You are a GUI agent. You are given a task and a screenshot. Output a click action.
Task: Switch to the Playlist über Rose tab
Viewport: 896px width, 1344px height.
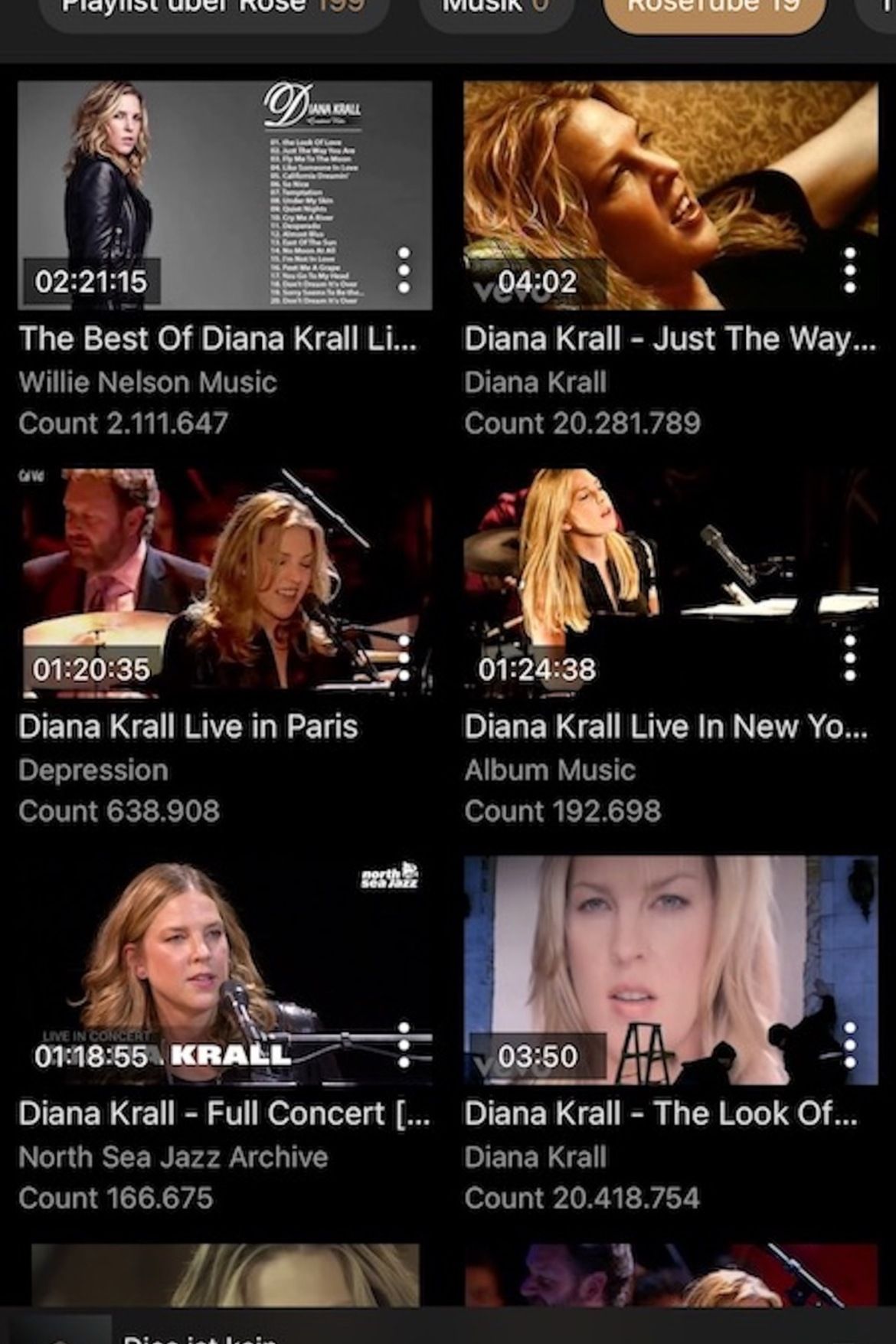(x=214, y=9)
